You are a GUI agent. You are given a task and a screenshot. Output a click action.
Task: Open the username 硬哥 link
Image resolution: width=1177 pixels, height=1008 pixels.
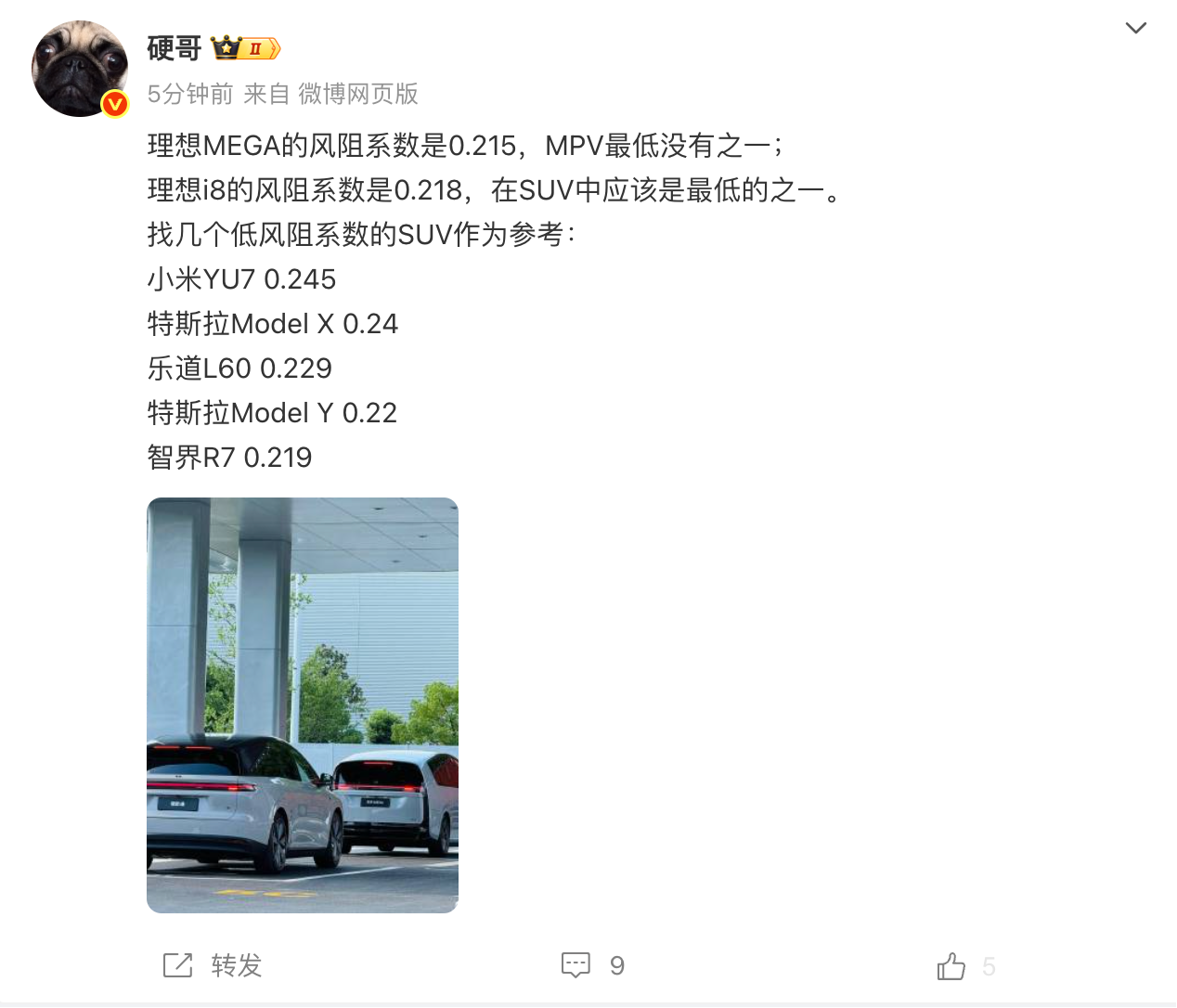pyautogui.click(x=174, y=47)
